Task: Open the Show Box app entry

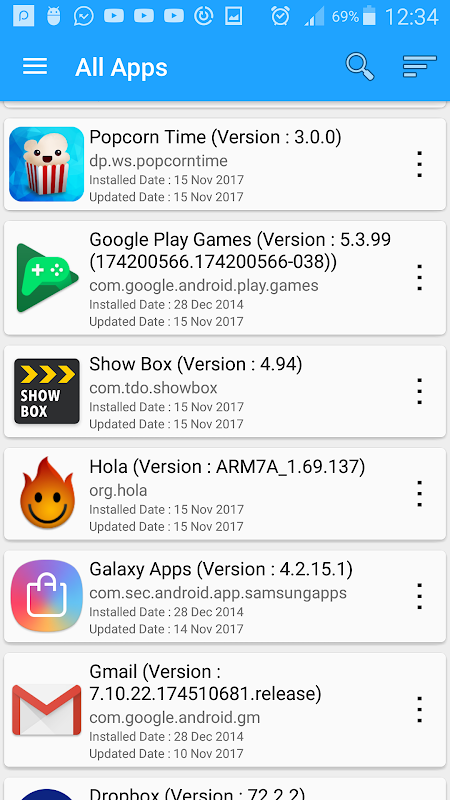Action: tap(225, 391)
